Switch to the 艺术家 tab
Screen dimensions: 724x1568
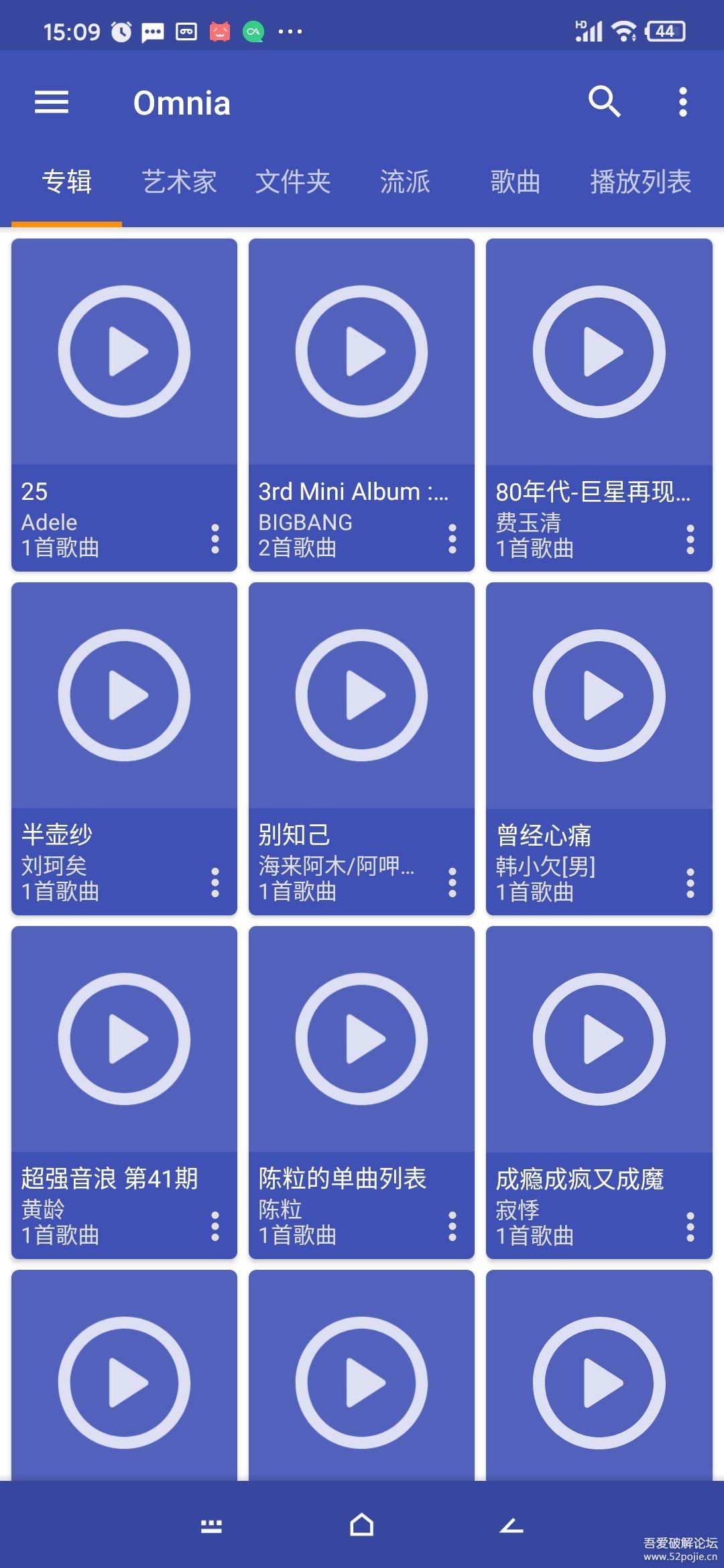click(179, 182)
